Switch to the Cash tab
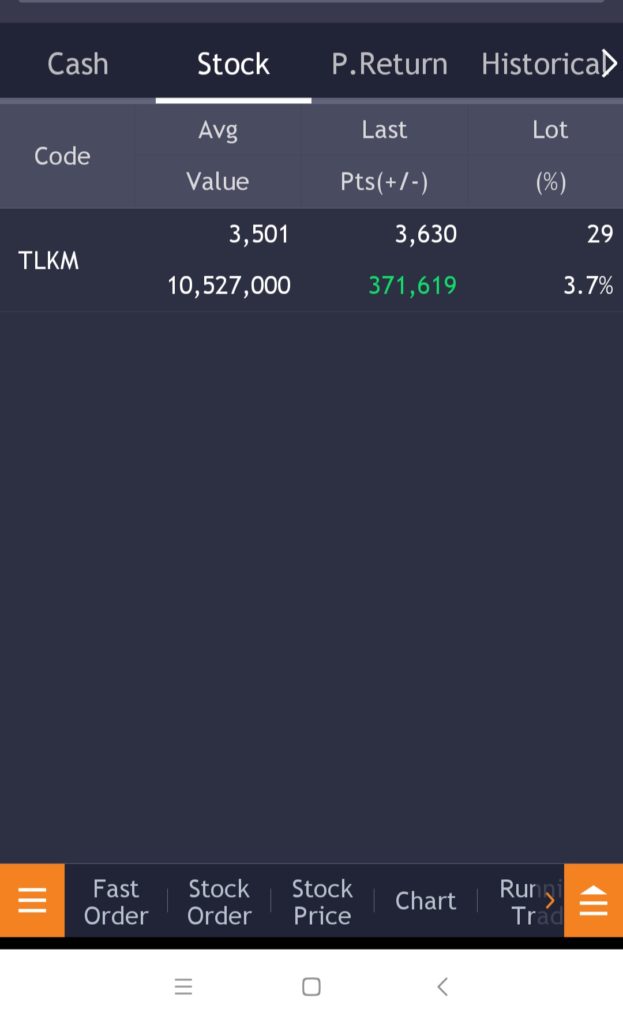 pos(77,64)
